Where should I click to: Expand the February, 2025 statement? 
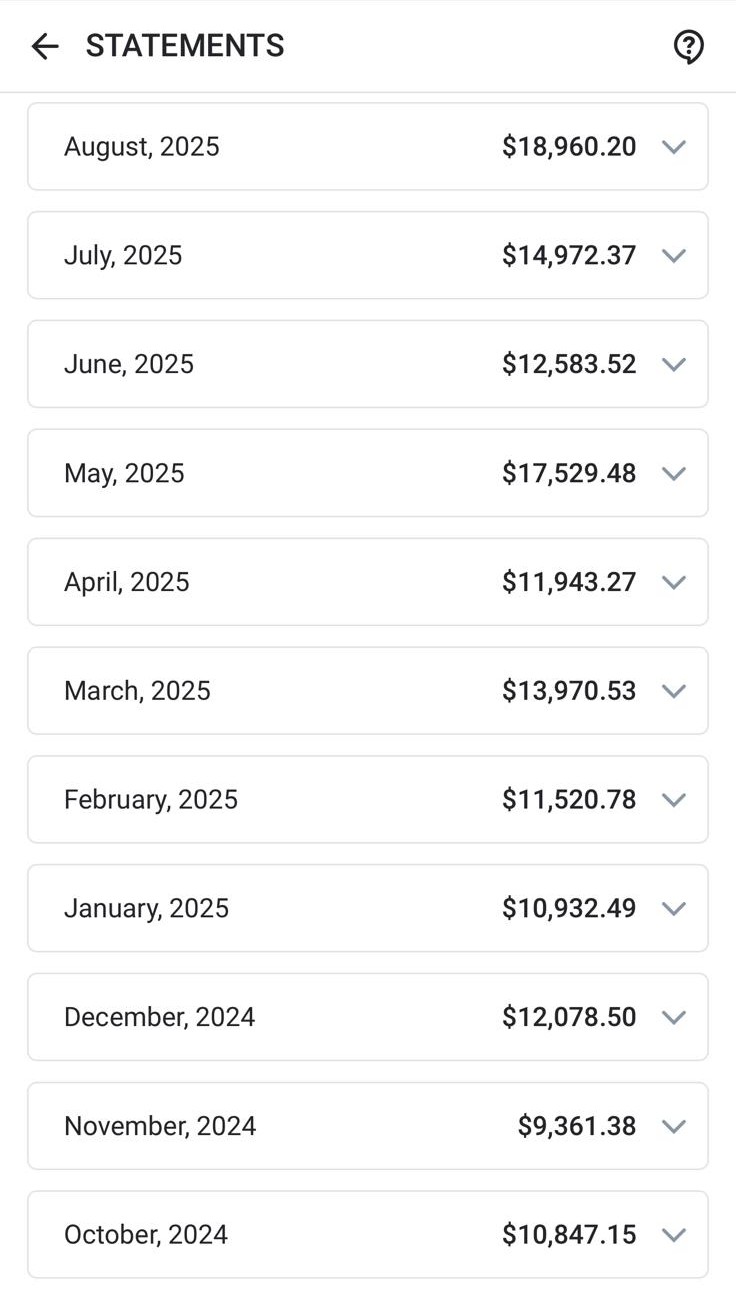click(368, 799)
